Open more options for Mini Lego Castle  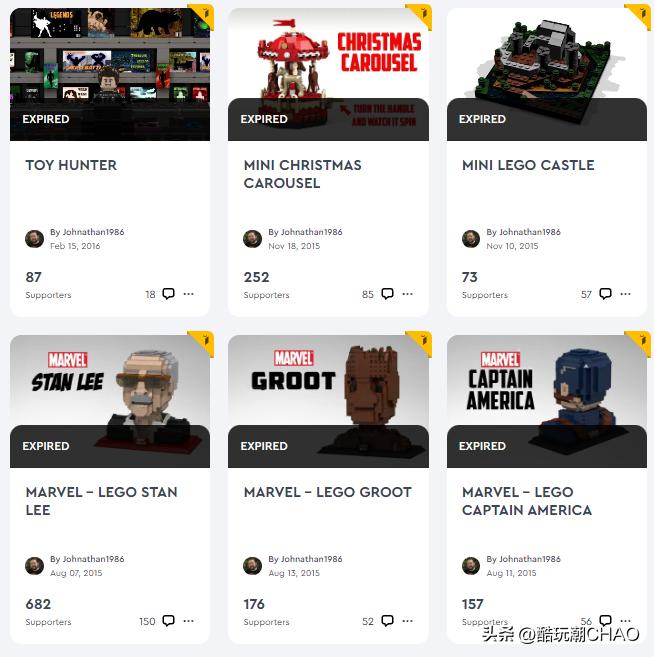click(625, 294)
